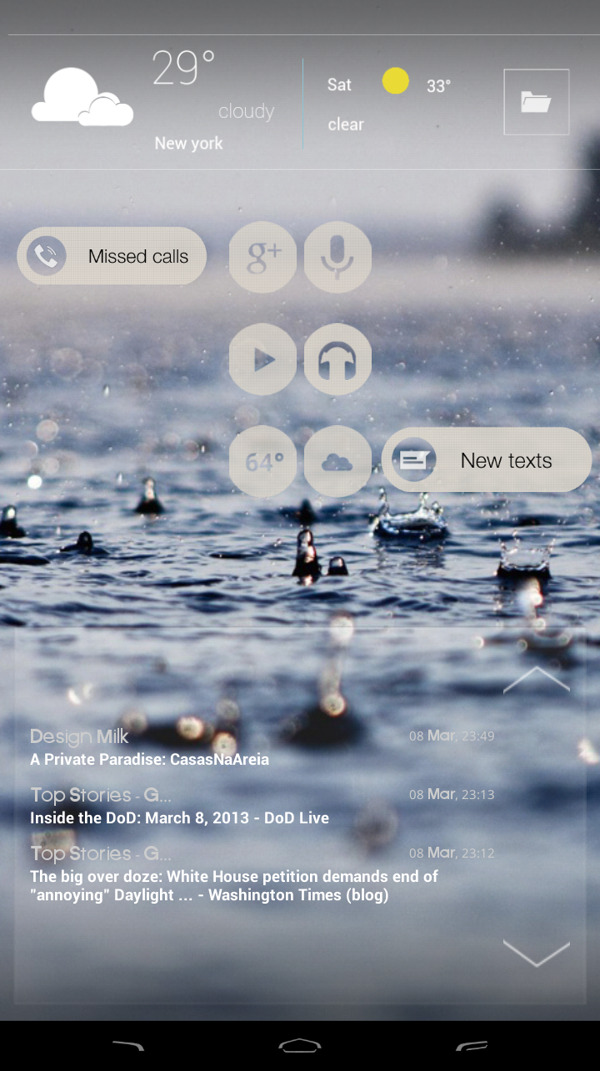Viewport: 600px width, 1071px height.
Task: Tap the down arrow in the news feed
Action: pos(536,953)
